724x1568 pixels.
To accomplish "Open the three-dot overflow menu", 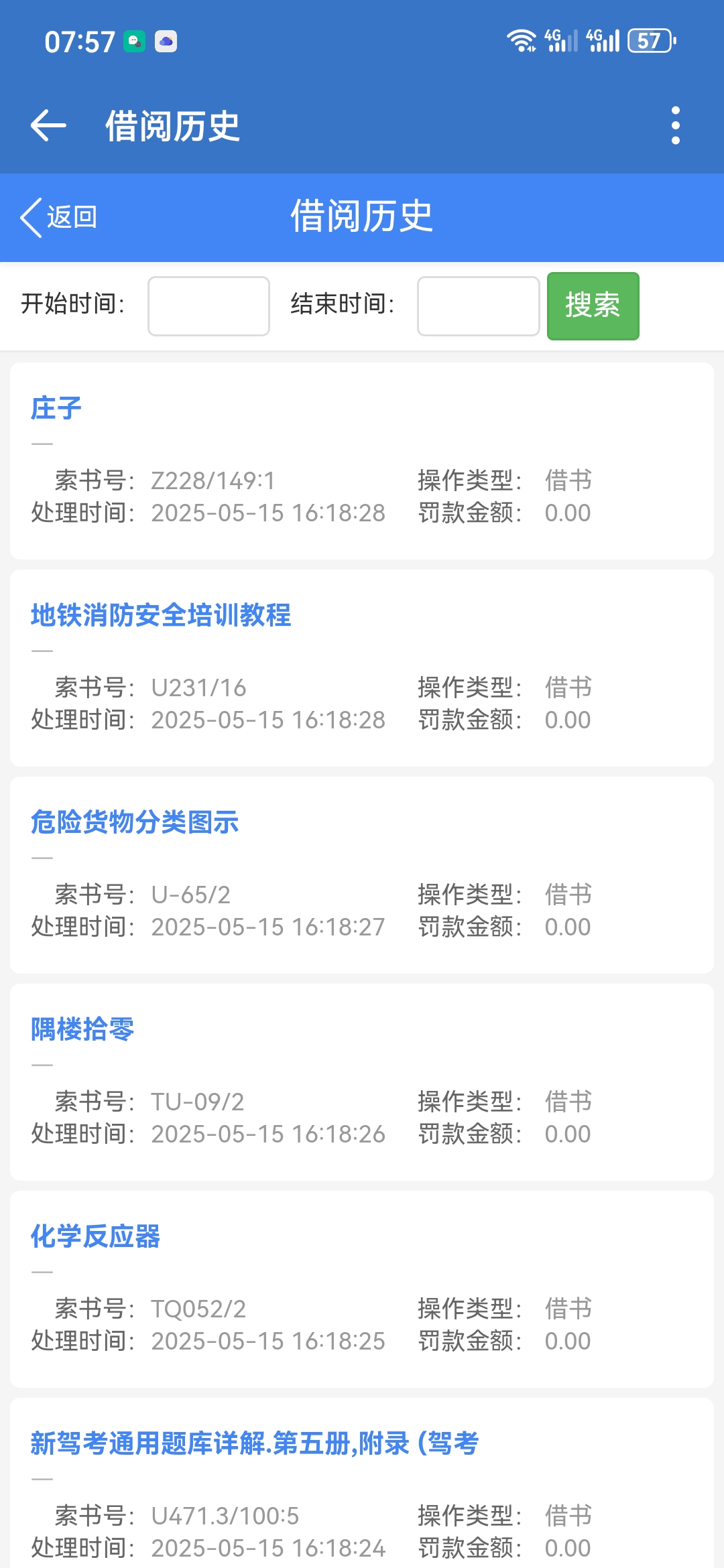I will pos(675,125).
